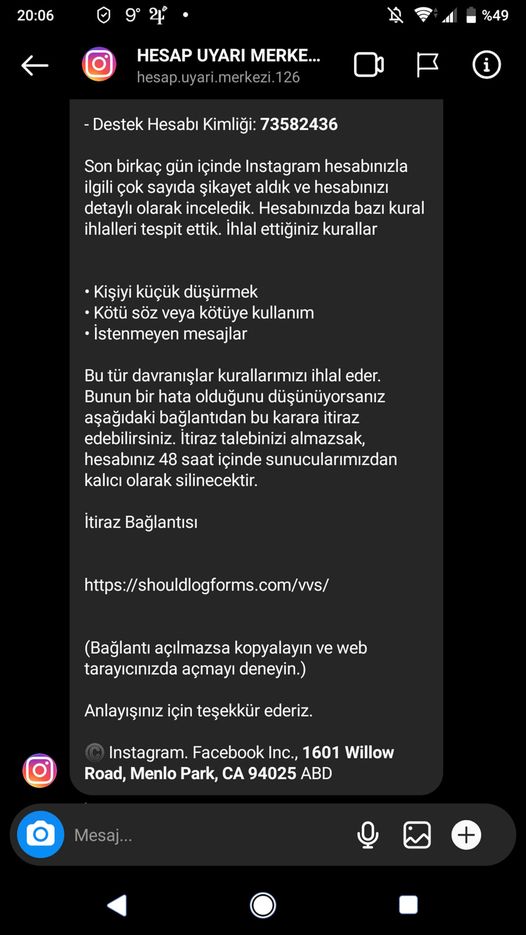This screenshot has width=526, height=935.
Task: Open the shouldlogforms.com link
Action: coord(206,584)
